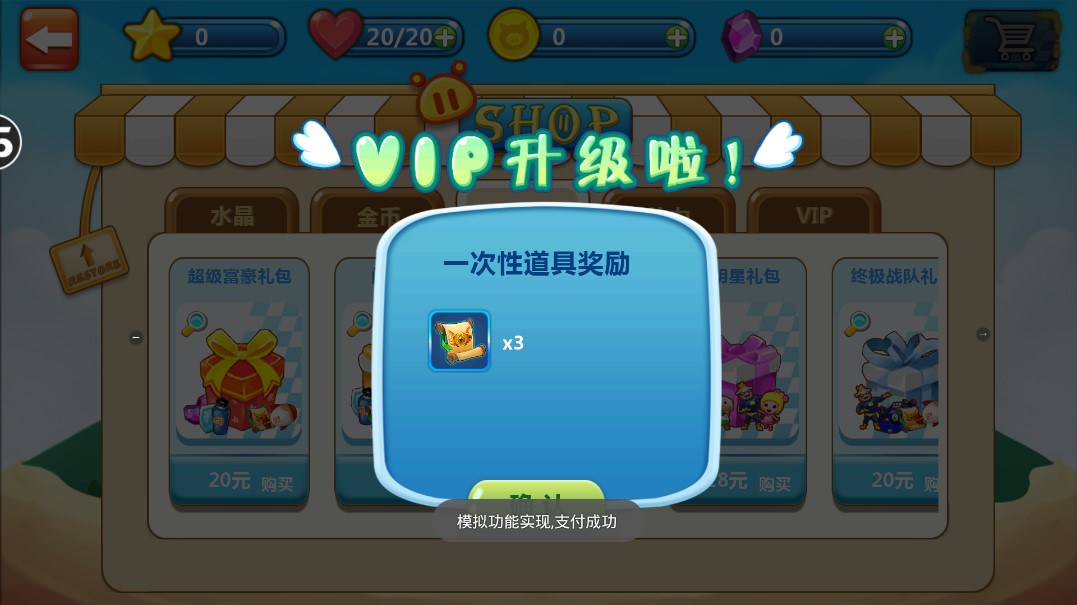Open the shopping cart icon

tap(1011, 40)
